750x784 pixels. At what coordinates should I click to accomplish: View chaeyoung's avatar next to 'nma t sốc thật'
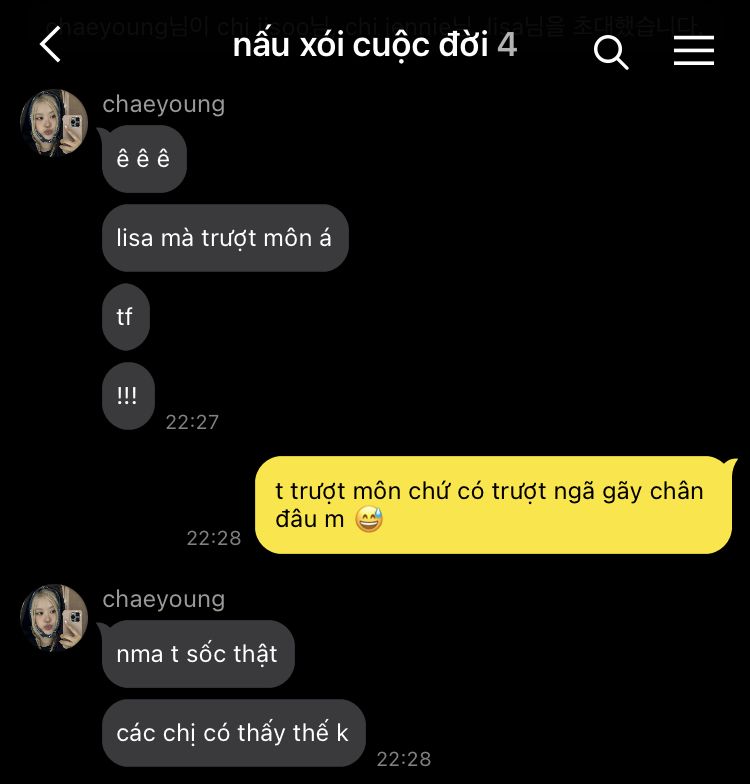(x=54, y=619)
